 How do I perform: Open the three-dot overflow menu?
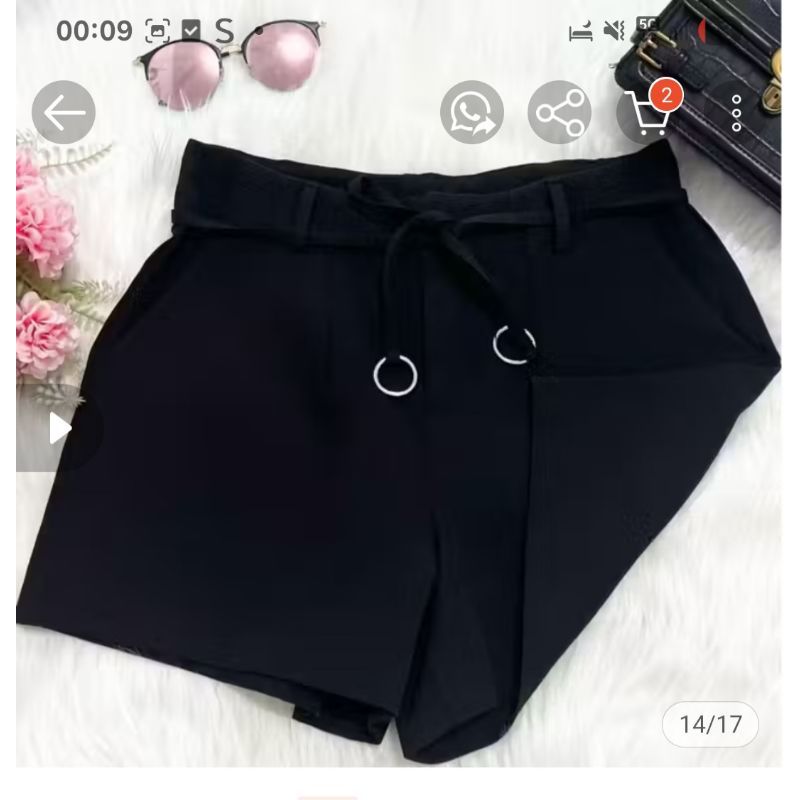(x=736, y=113)
